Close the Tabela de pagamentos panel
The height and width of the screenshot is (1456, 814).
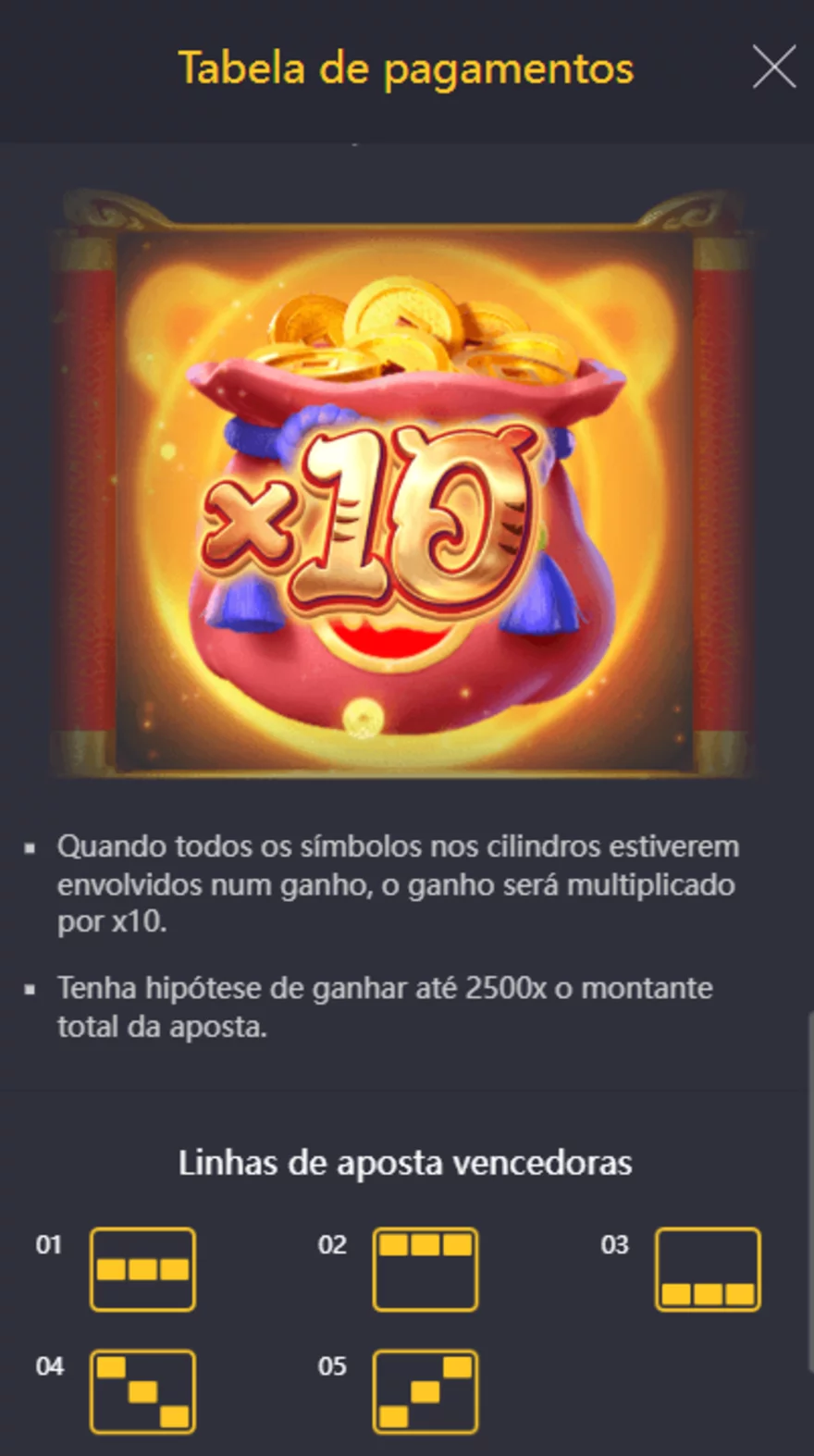click(773, 68)
